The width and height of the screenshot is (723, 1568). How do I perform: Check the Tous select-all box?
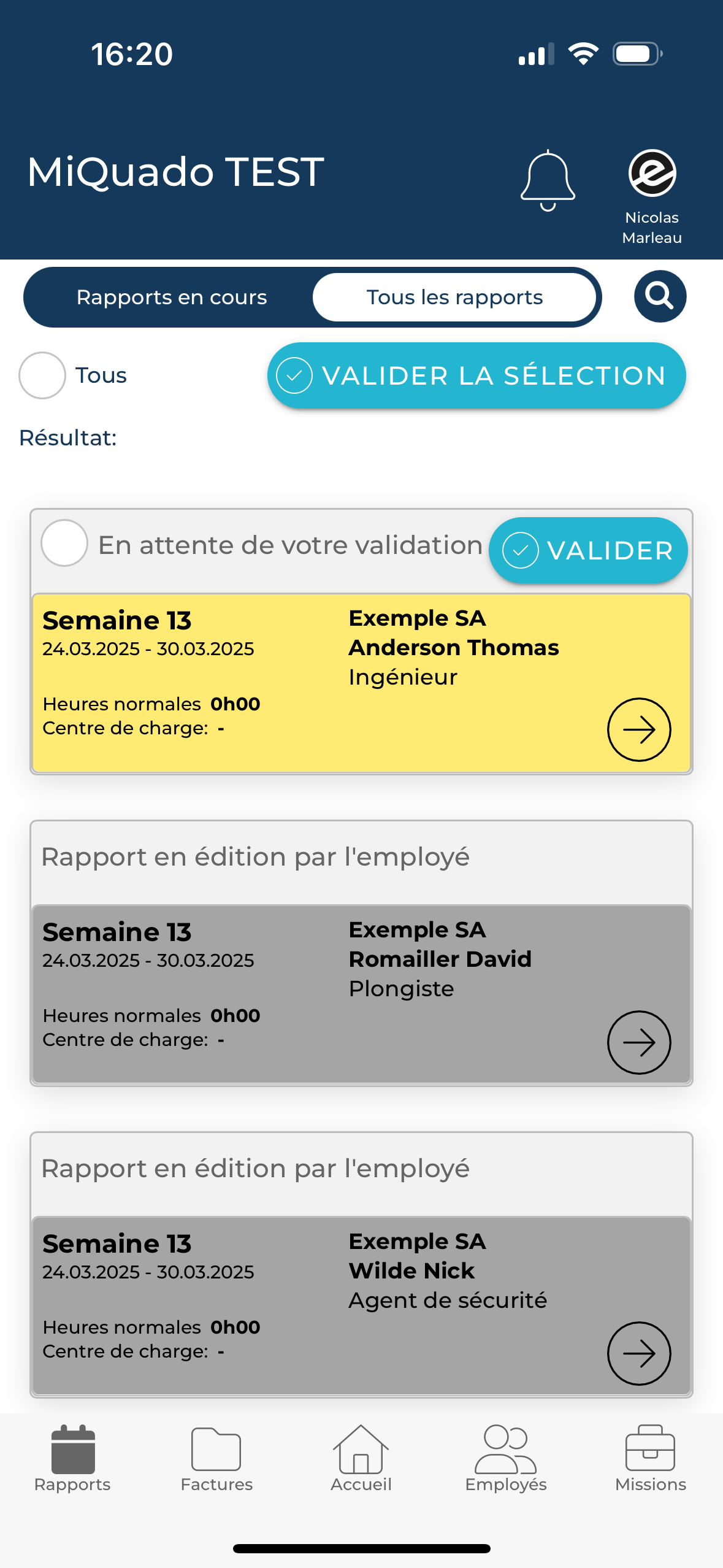point(42,375)
